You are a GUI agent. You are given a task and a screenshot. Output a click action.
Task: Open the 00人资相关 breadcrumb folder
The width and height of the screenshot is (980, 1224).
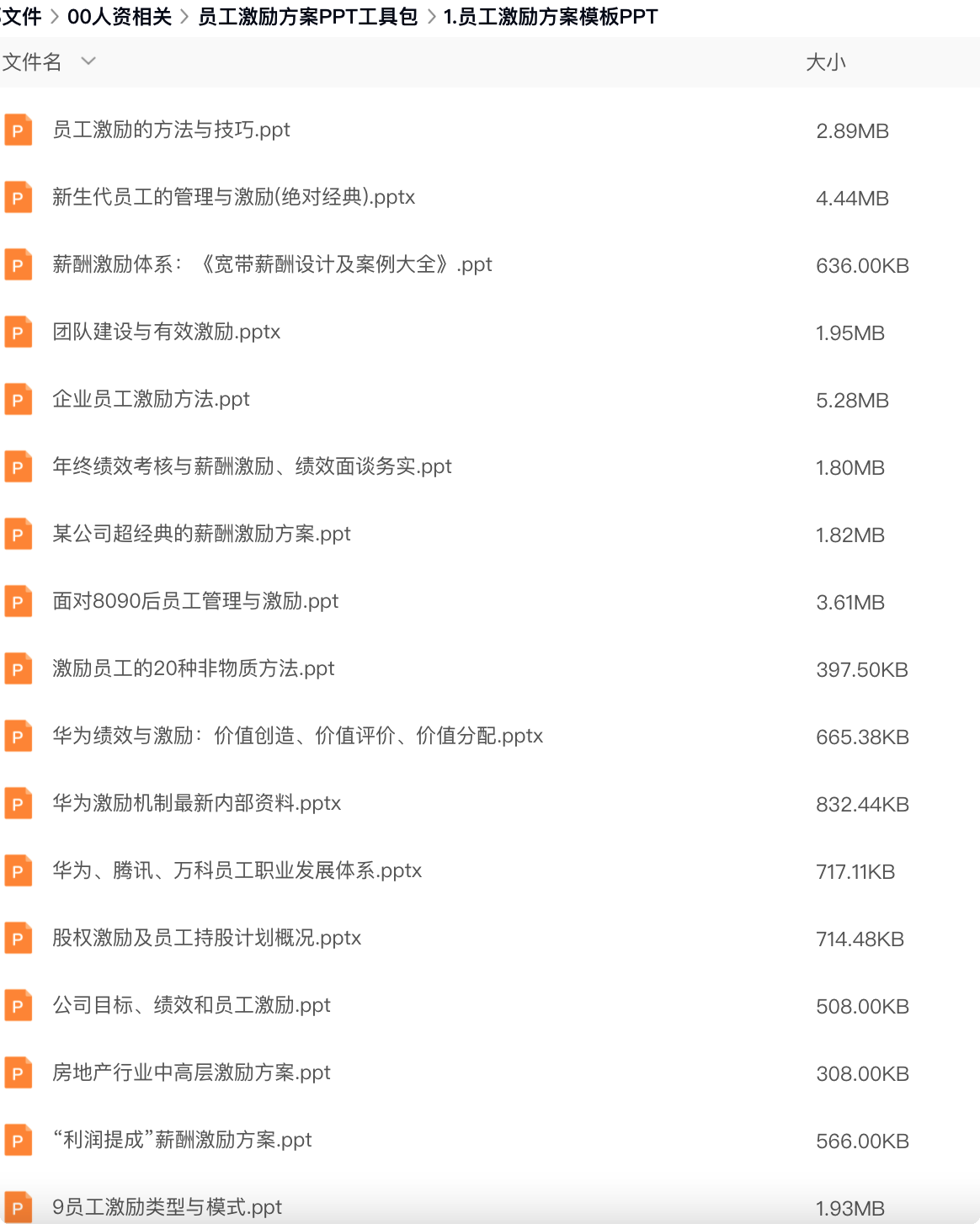click(120, 17)
